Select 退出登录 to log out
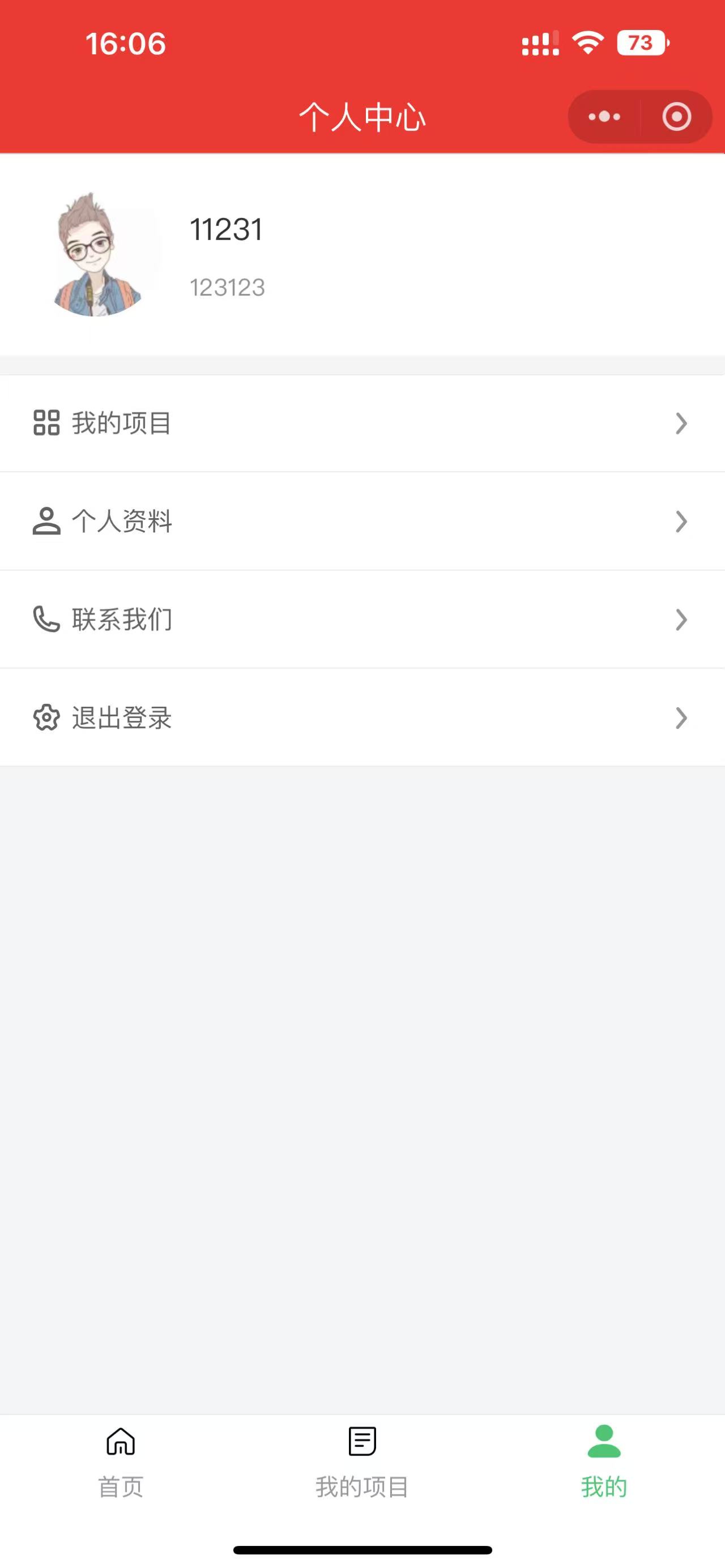The width and height of the screenshot is (725, 1568). (x=362, y=717)
